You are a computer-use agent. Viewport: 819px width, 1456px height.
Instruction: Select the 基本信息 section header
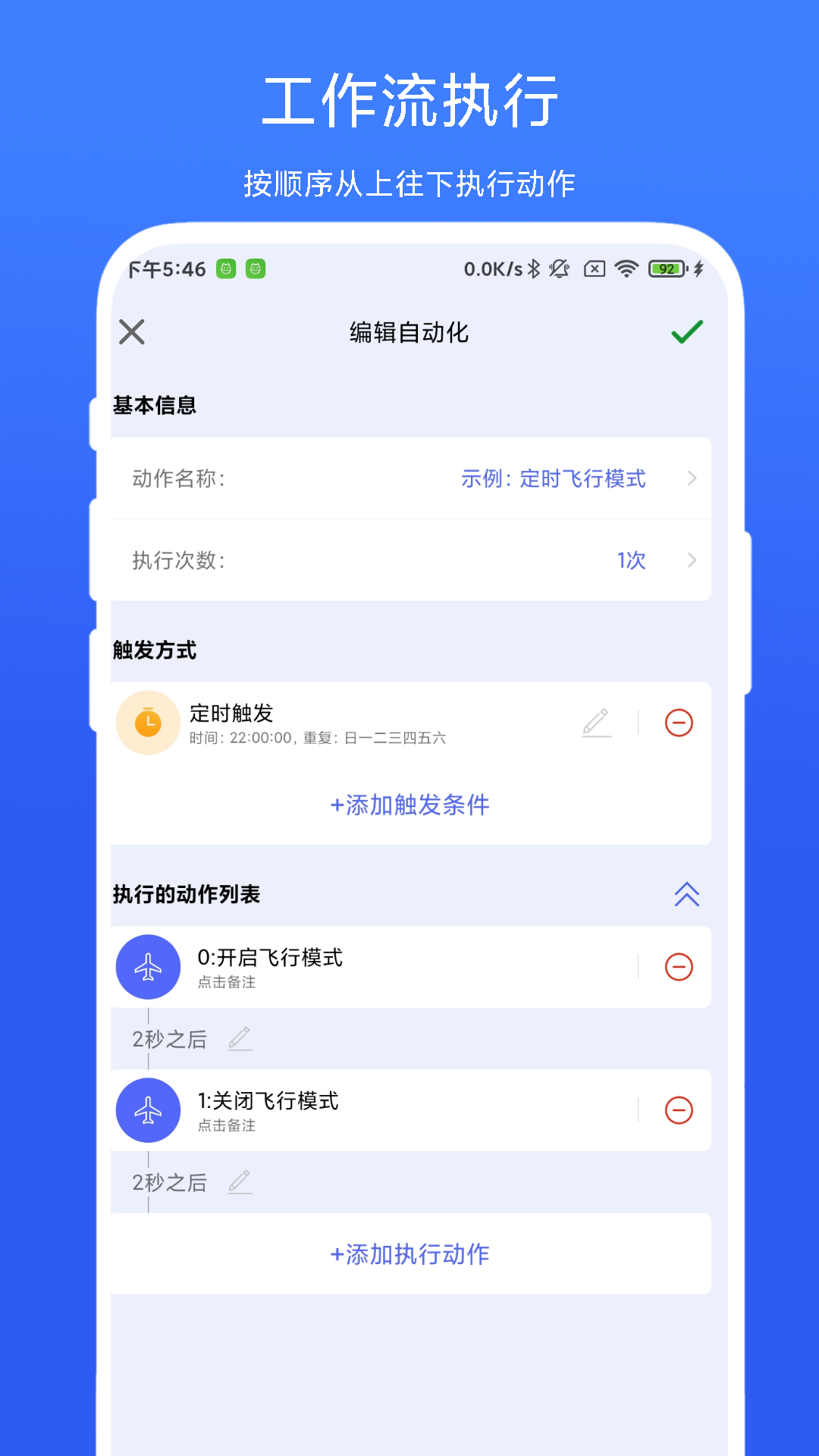click(x=155, y=405)
